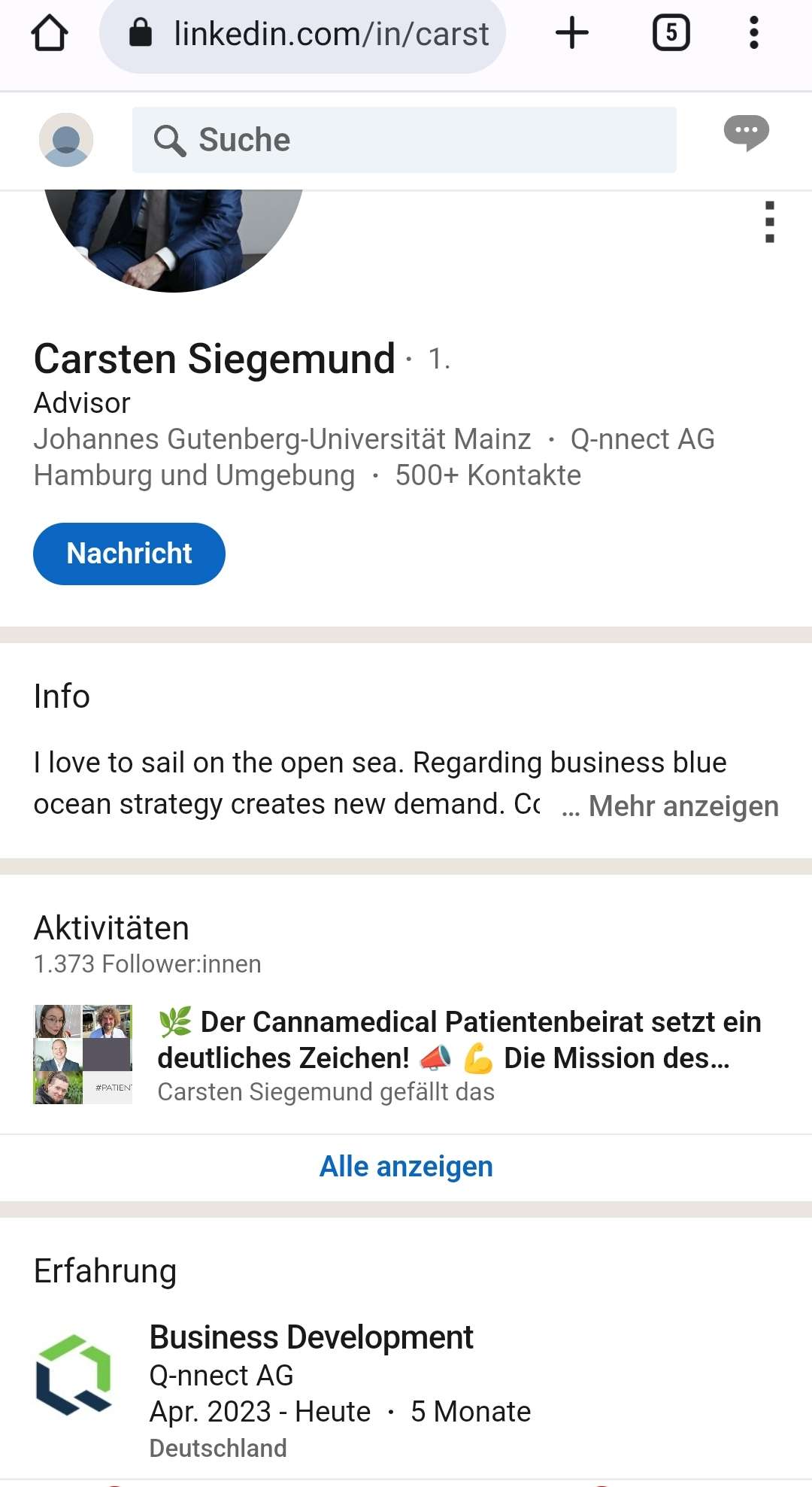Open the browser overflow menu
812x1487 pixels.
(753, 33)
